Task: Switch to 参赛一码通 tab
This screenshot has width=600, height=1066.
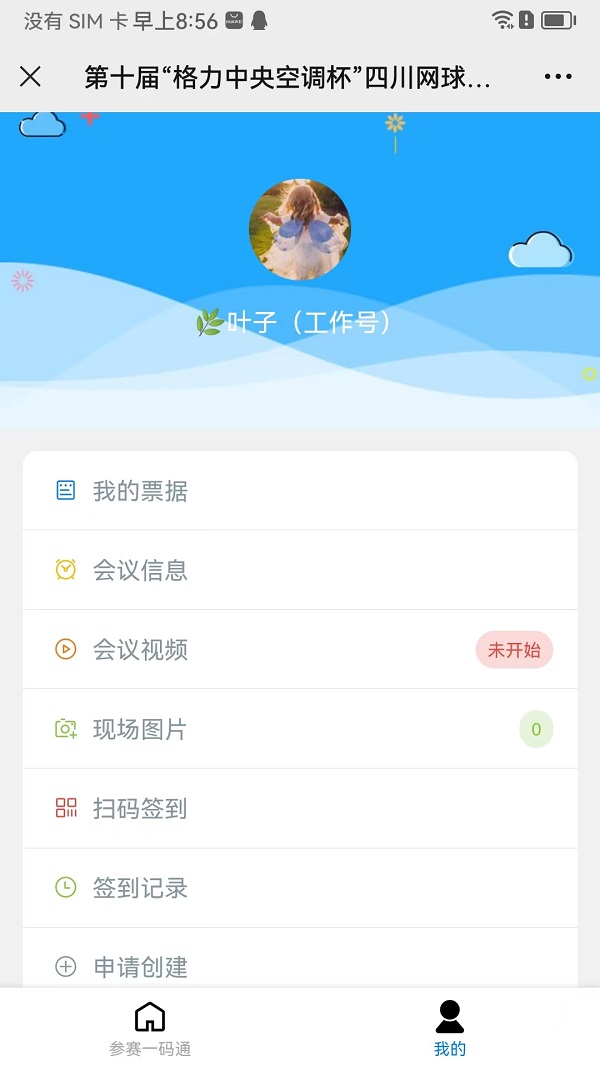Action: click(150, 1028)
